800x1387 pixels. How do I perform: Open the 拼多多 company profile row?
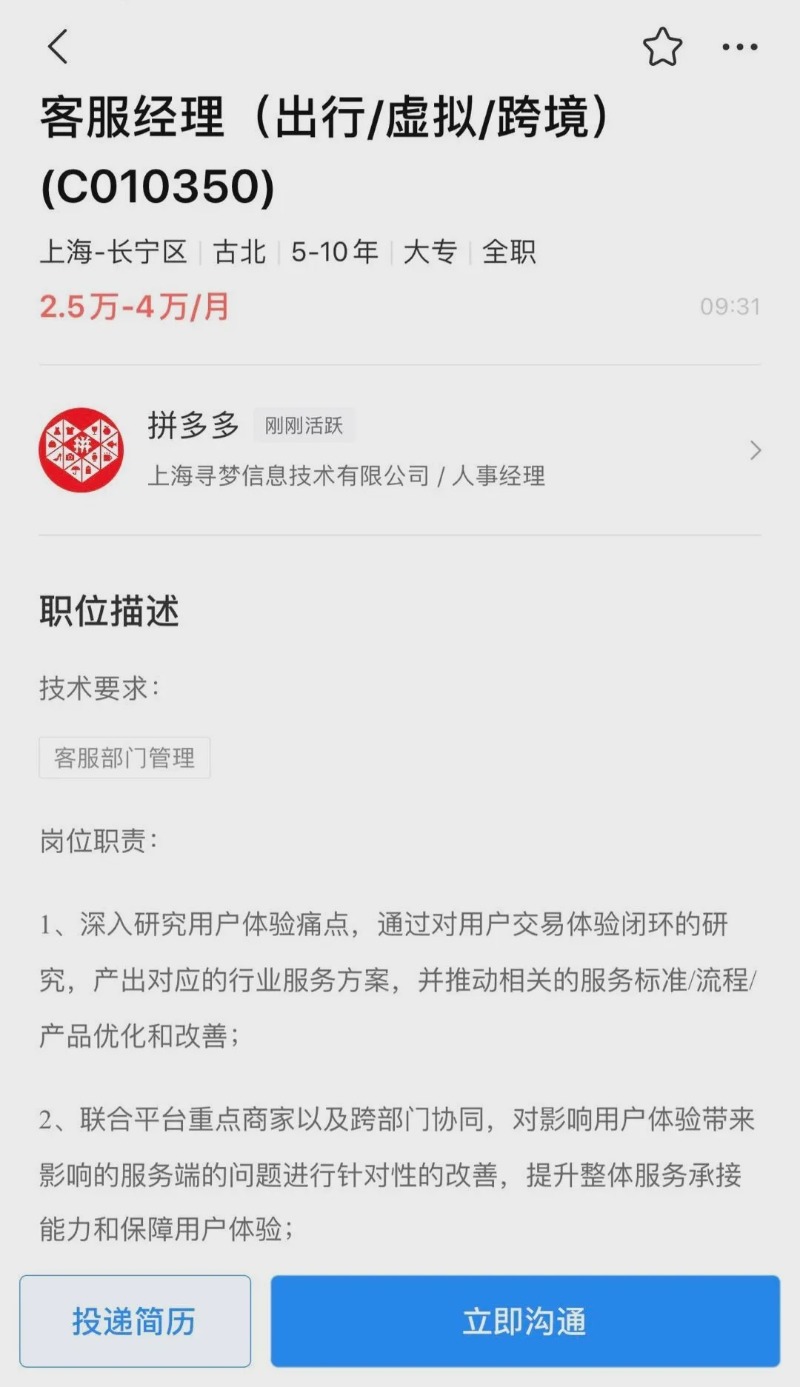(400, 450)
